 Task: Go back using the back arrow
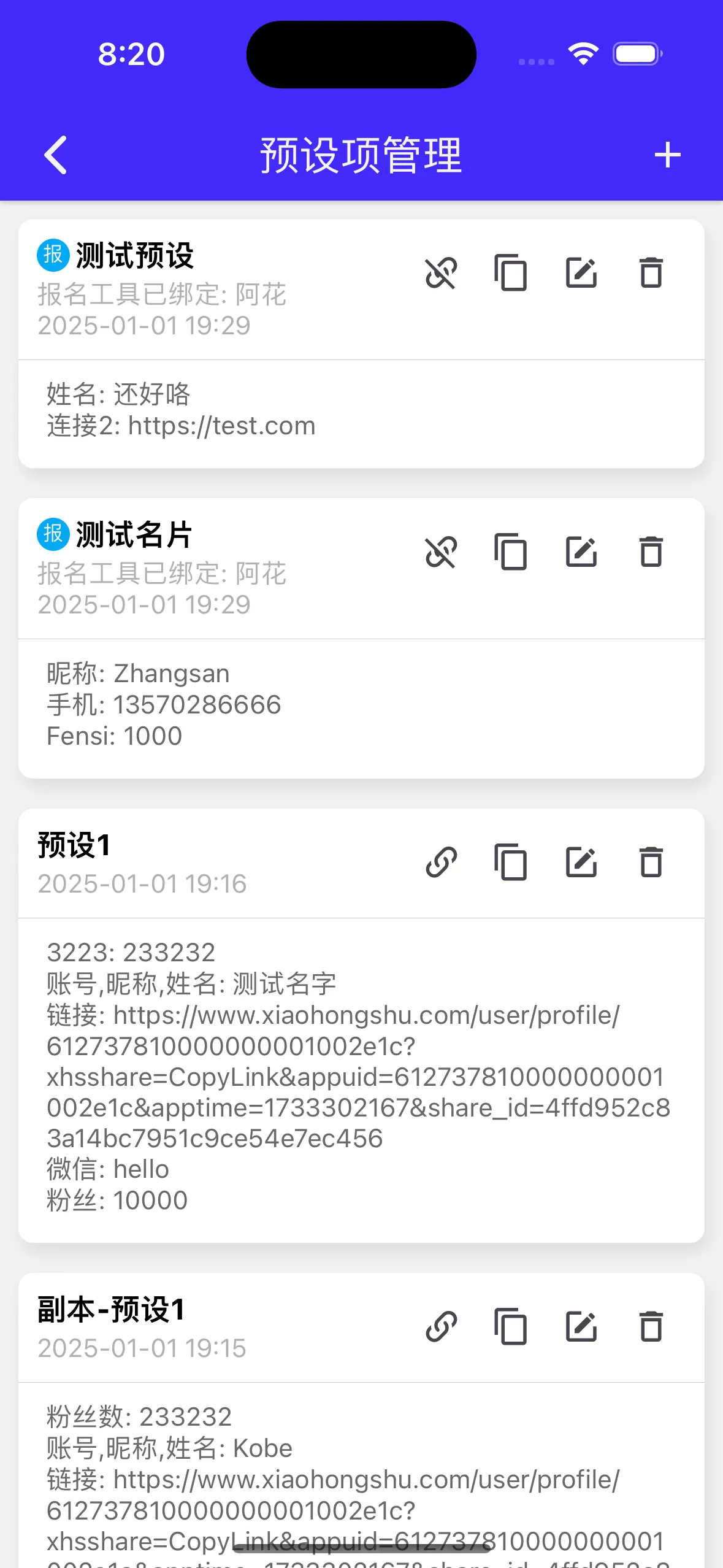click(x=56, y=154)
